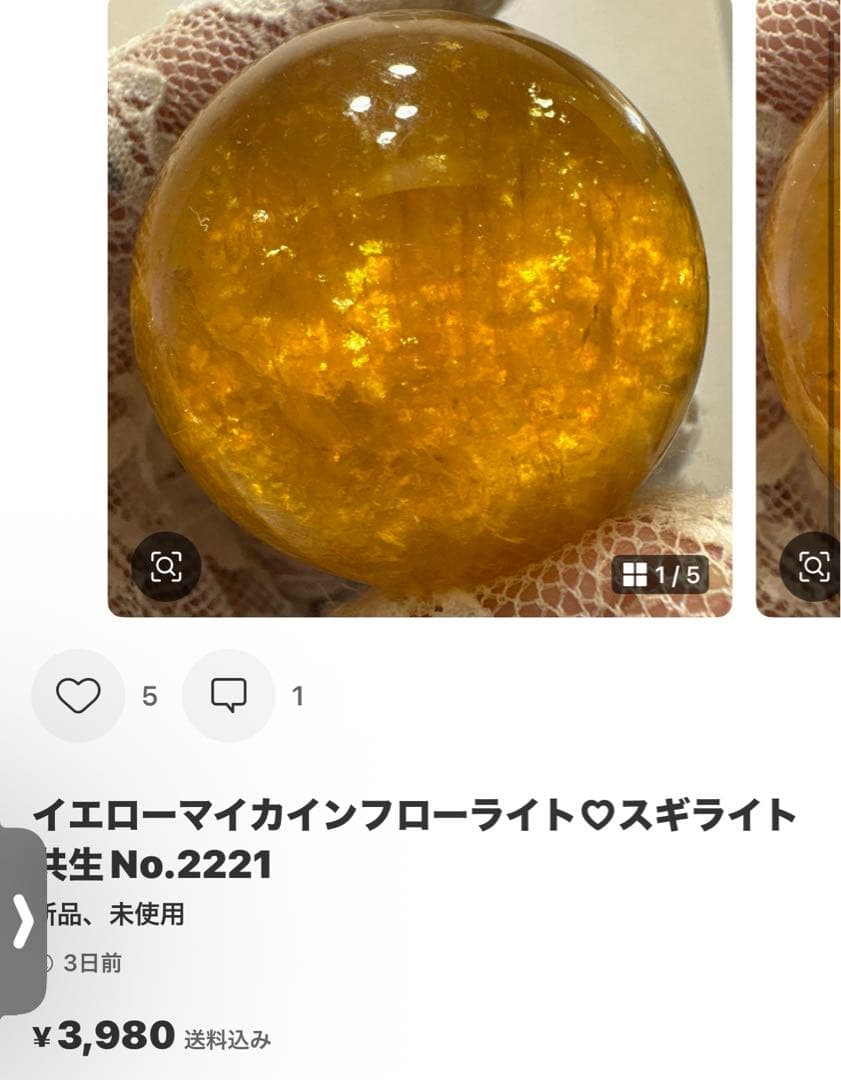Expand the side panel arrow handle
The height and width of the screenshot is (1080, 841).
(x=22, y=920)
